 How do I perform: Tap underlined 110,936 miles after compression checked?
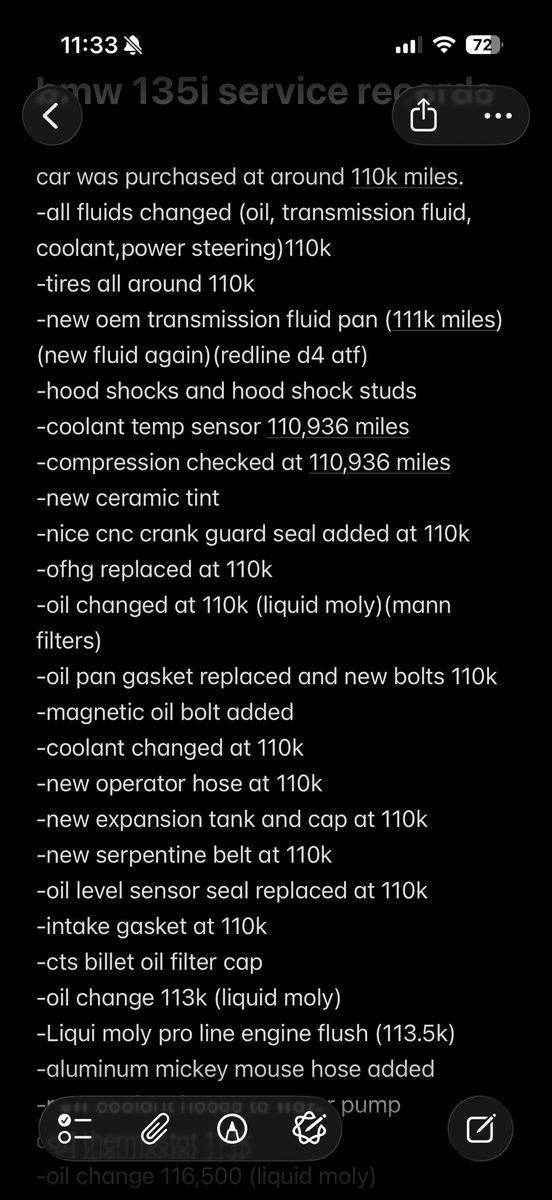point(379,463)
